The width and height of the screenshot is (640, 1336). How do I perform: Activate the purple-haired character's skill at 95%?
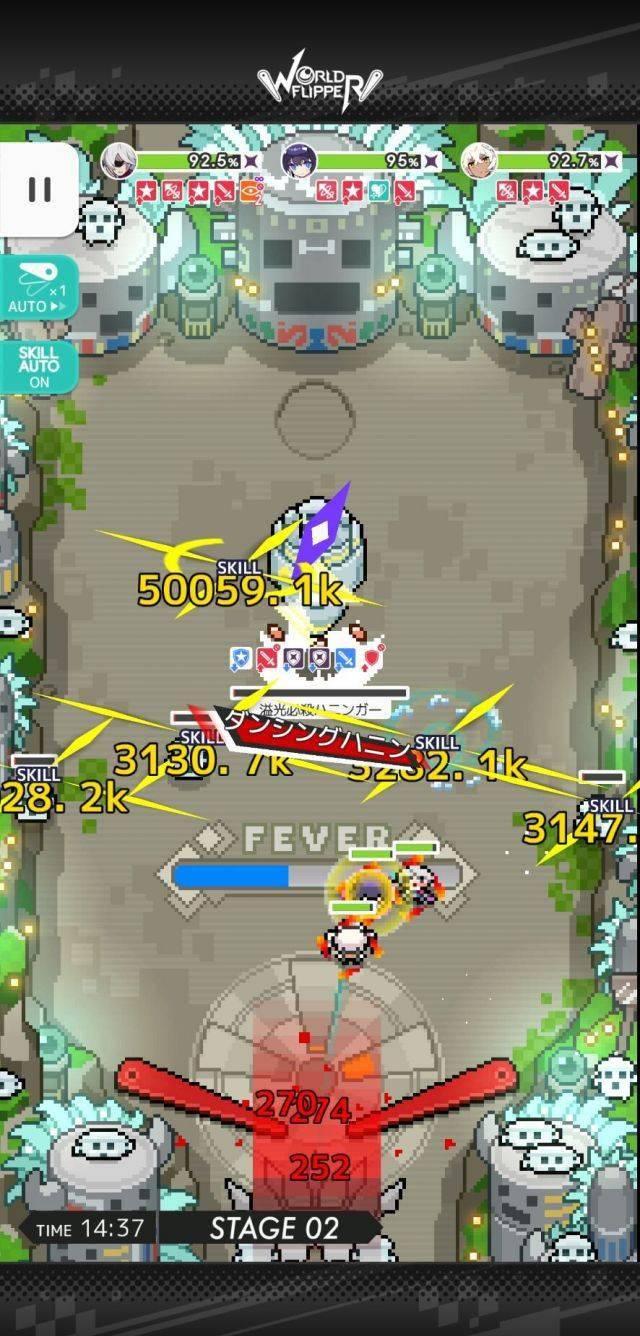(x=299, y=160)
